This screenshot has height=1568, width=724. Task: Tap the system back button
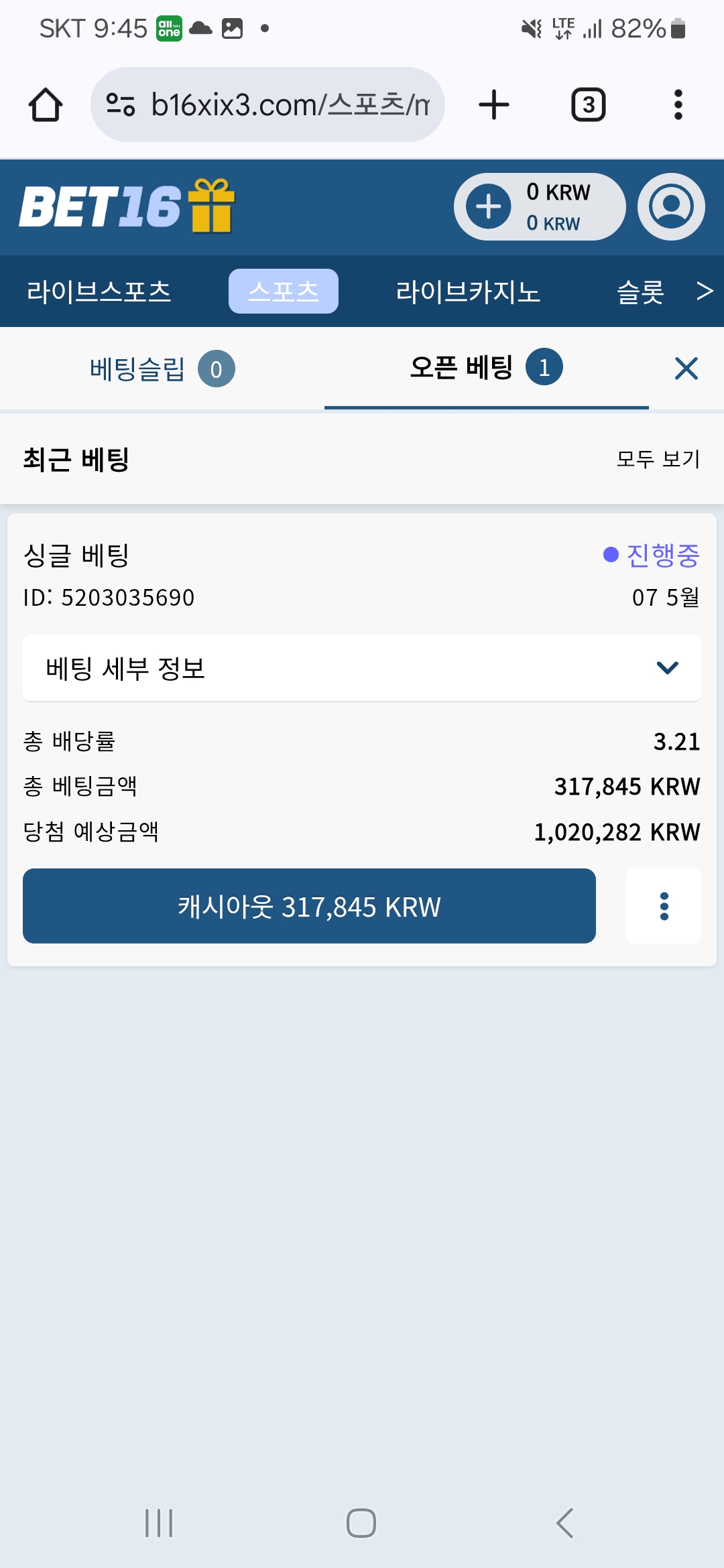[564, 1523]
